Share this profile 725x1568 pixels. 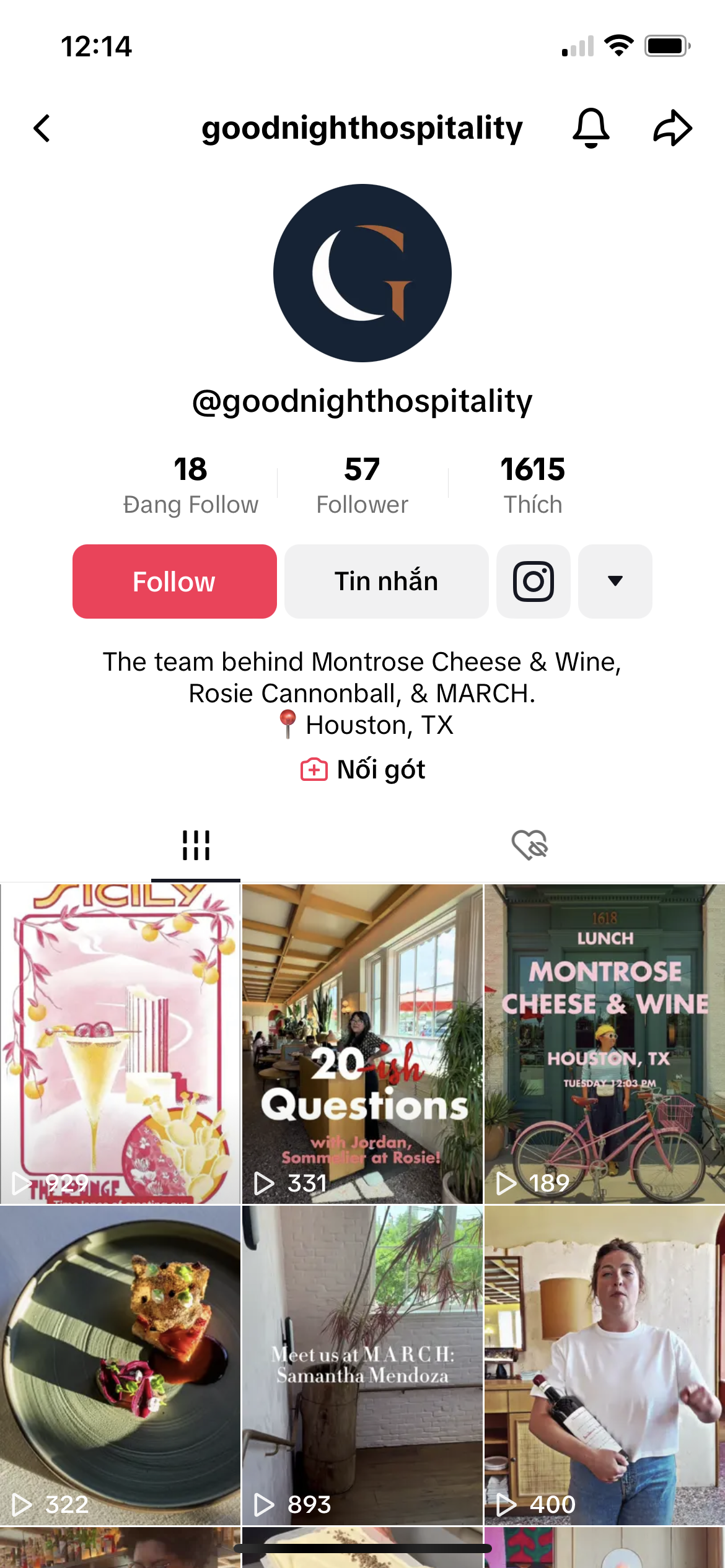[x=672, y=128]
